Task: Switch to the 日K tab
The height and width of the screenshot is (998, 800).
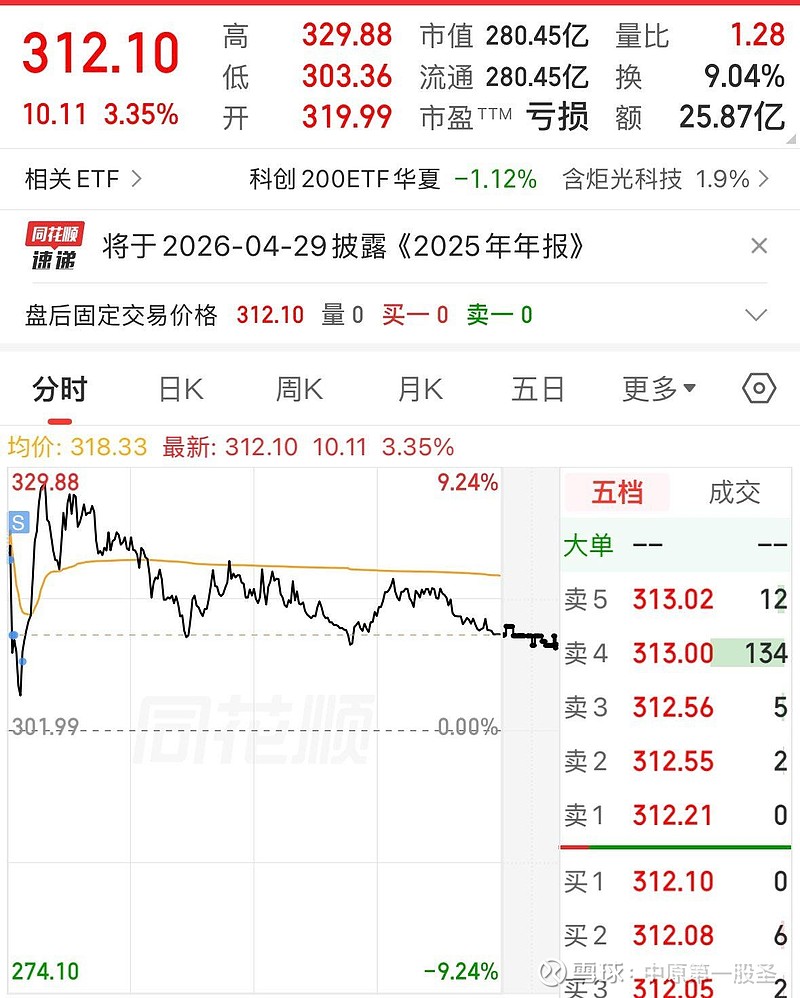Action: click(178, 388)
